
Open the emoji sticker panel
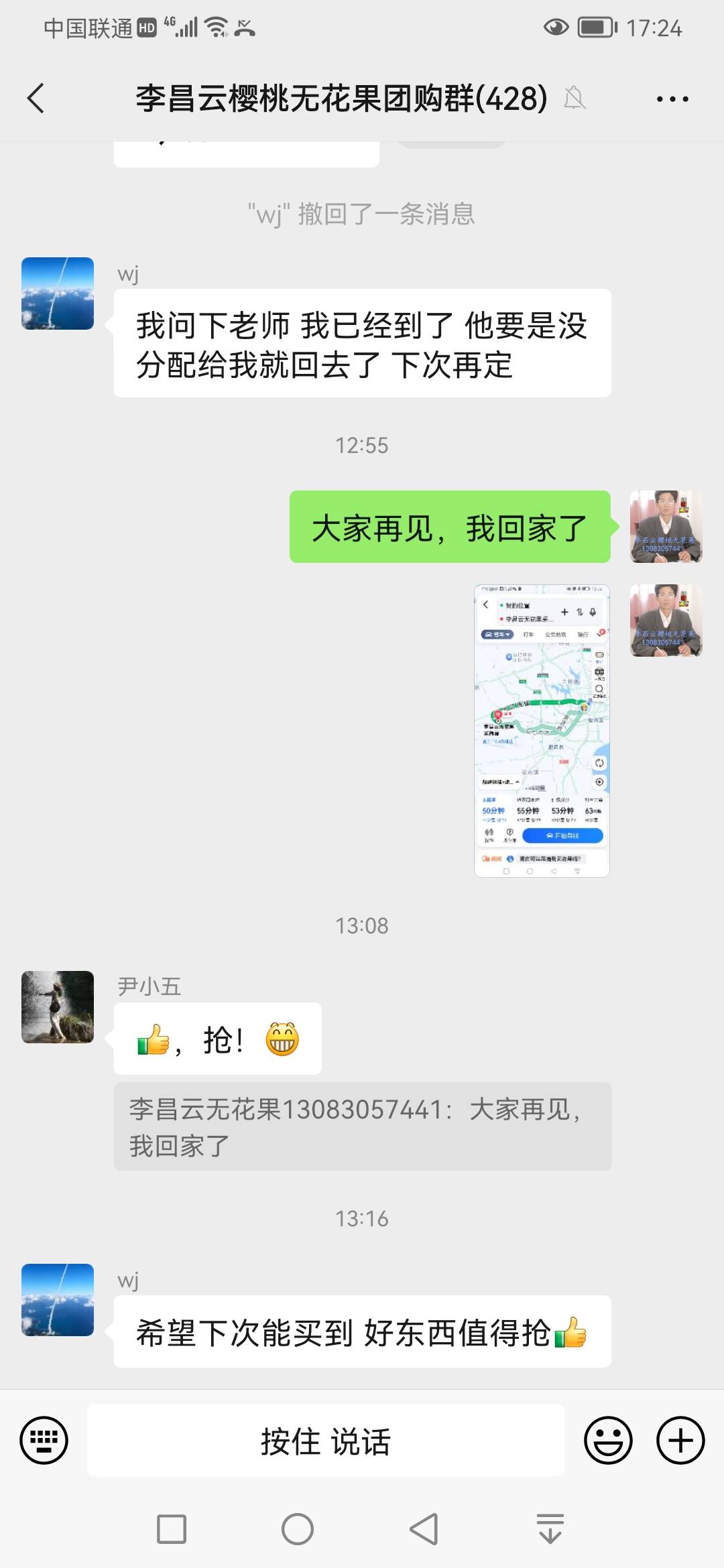tap(608, 1440)
